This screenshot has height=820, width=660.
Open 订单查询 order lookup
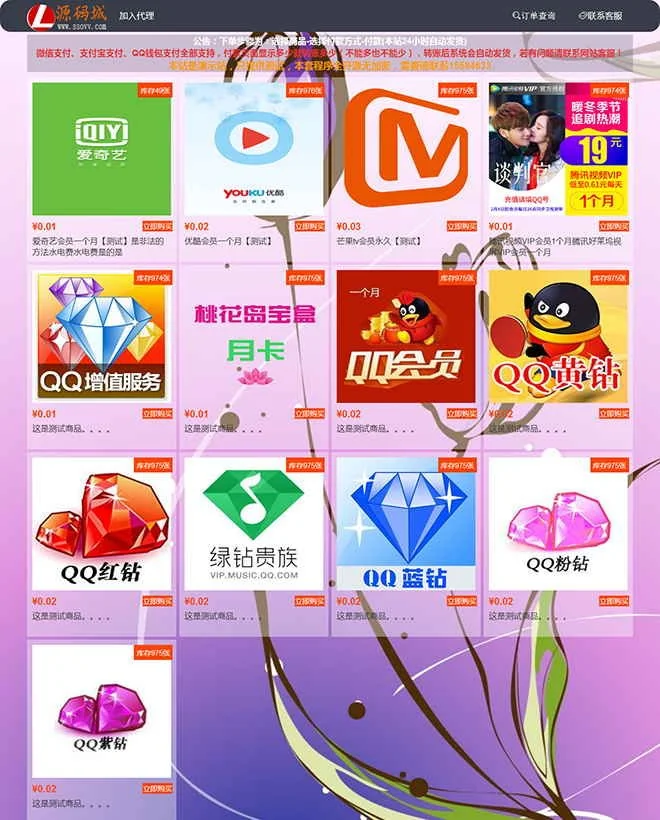tap(534, 16)
